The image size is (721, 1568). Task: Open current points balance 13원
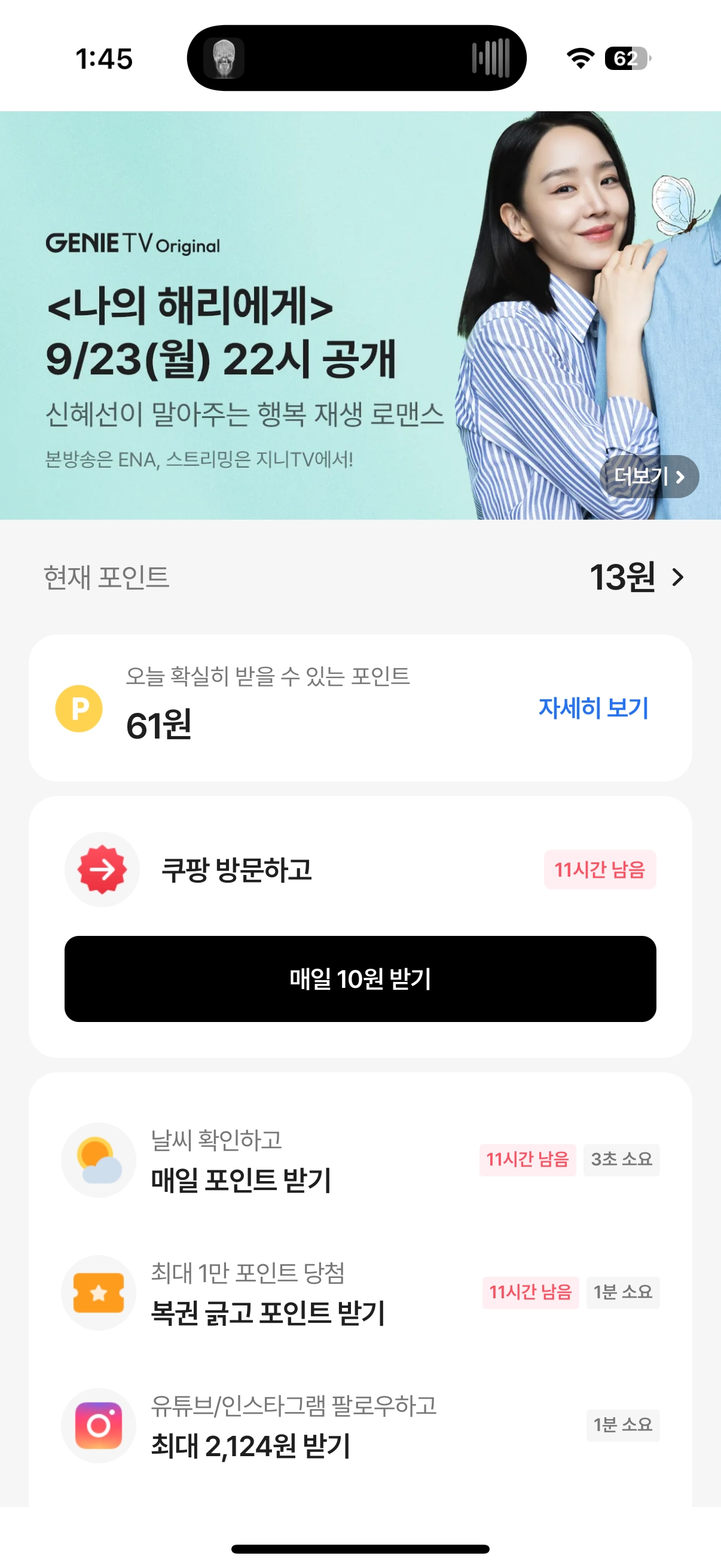(637, 577)
